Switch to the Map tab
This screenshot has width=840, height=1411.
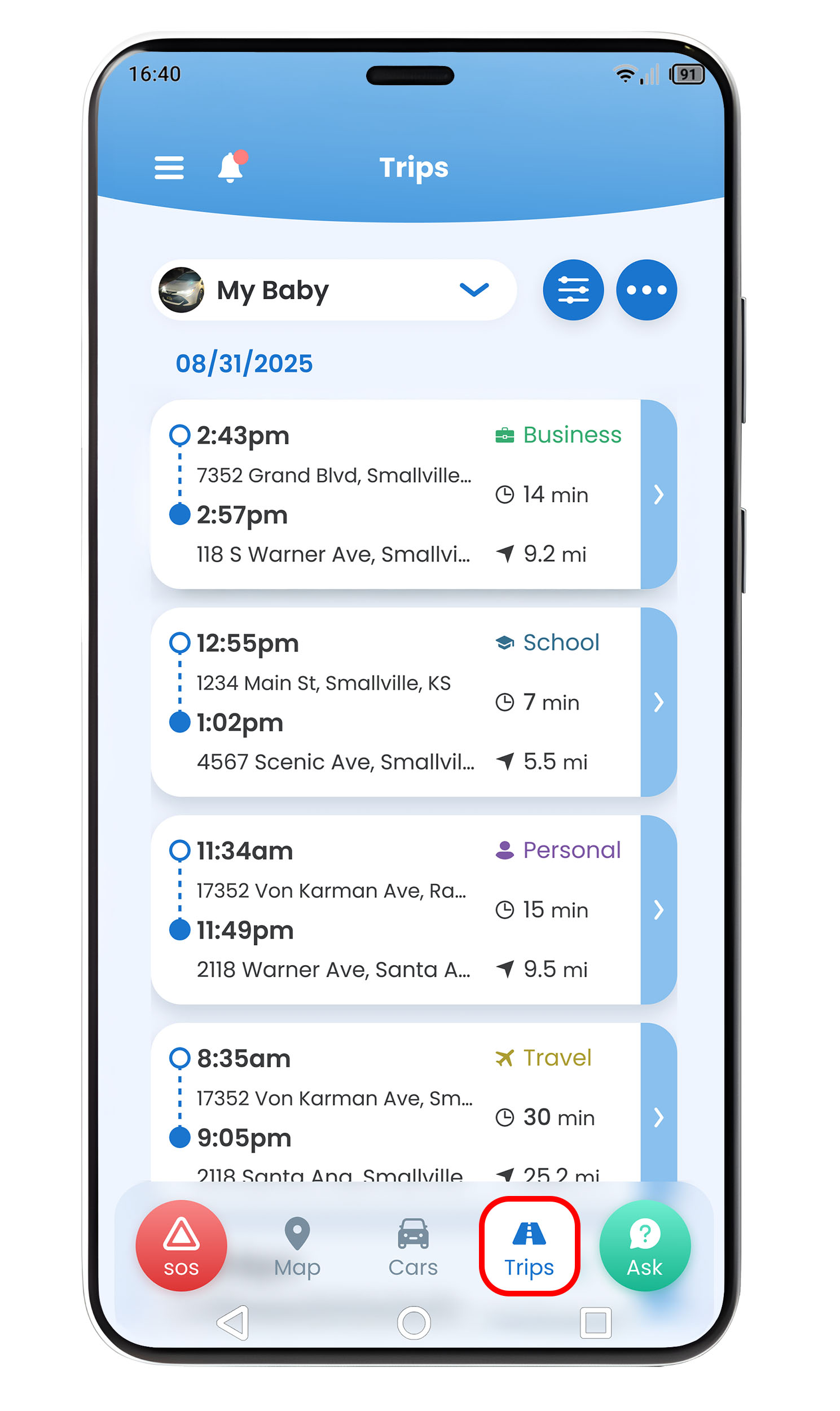click(297, 1247)
